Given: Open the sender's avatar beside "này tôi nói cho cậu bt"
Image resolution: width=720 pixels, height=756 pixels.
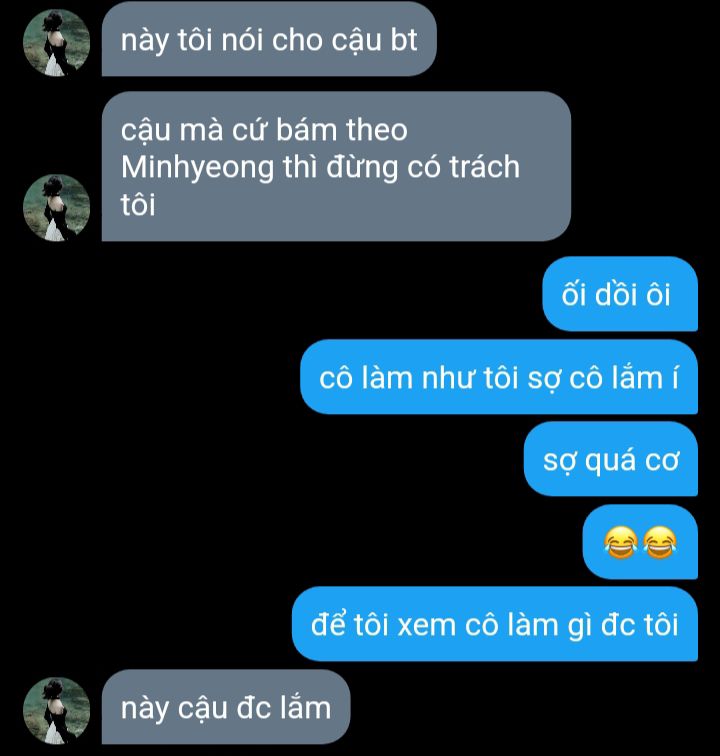Looking at the screenshot, I should 57,42.
